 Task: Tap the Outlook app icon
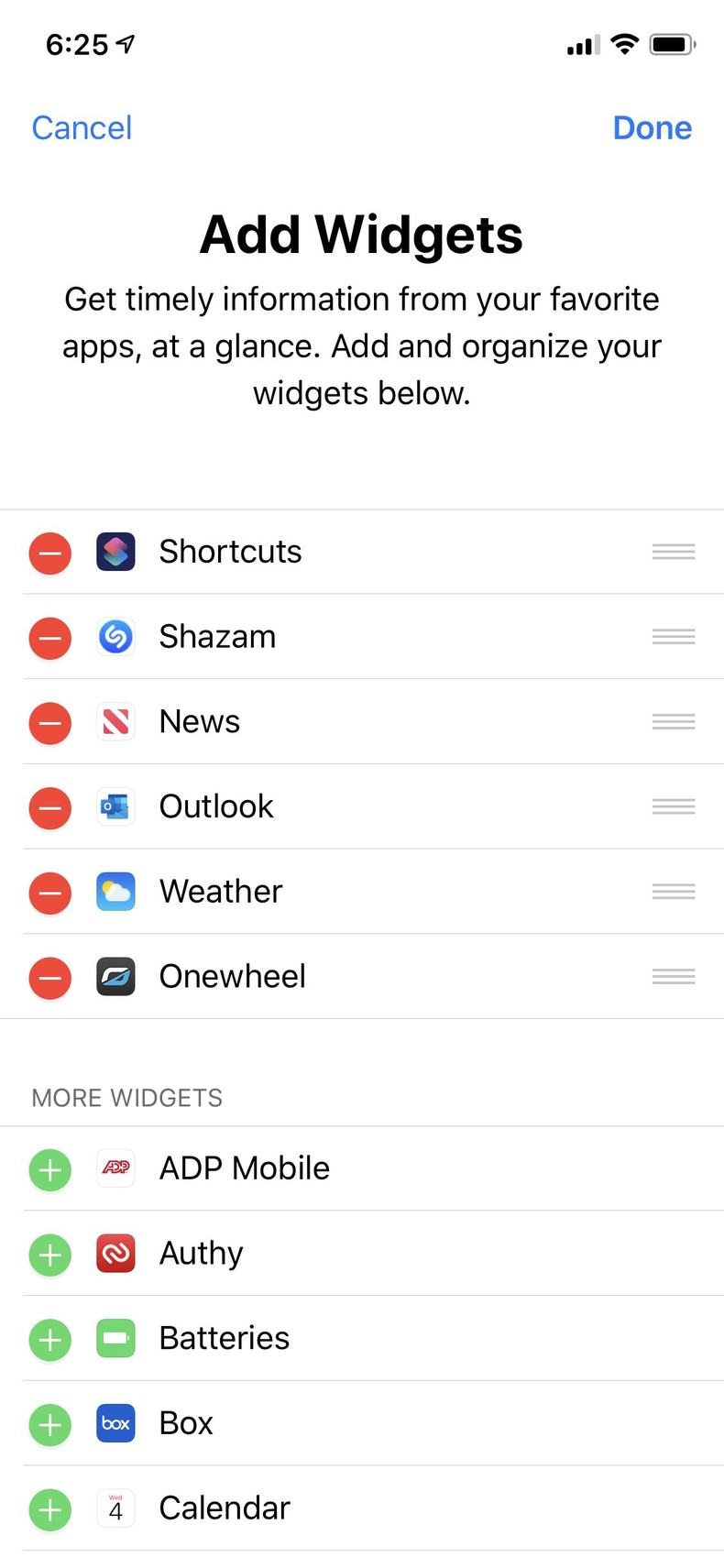pos(115,807)
